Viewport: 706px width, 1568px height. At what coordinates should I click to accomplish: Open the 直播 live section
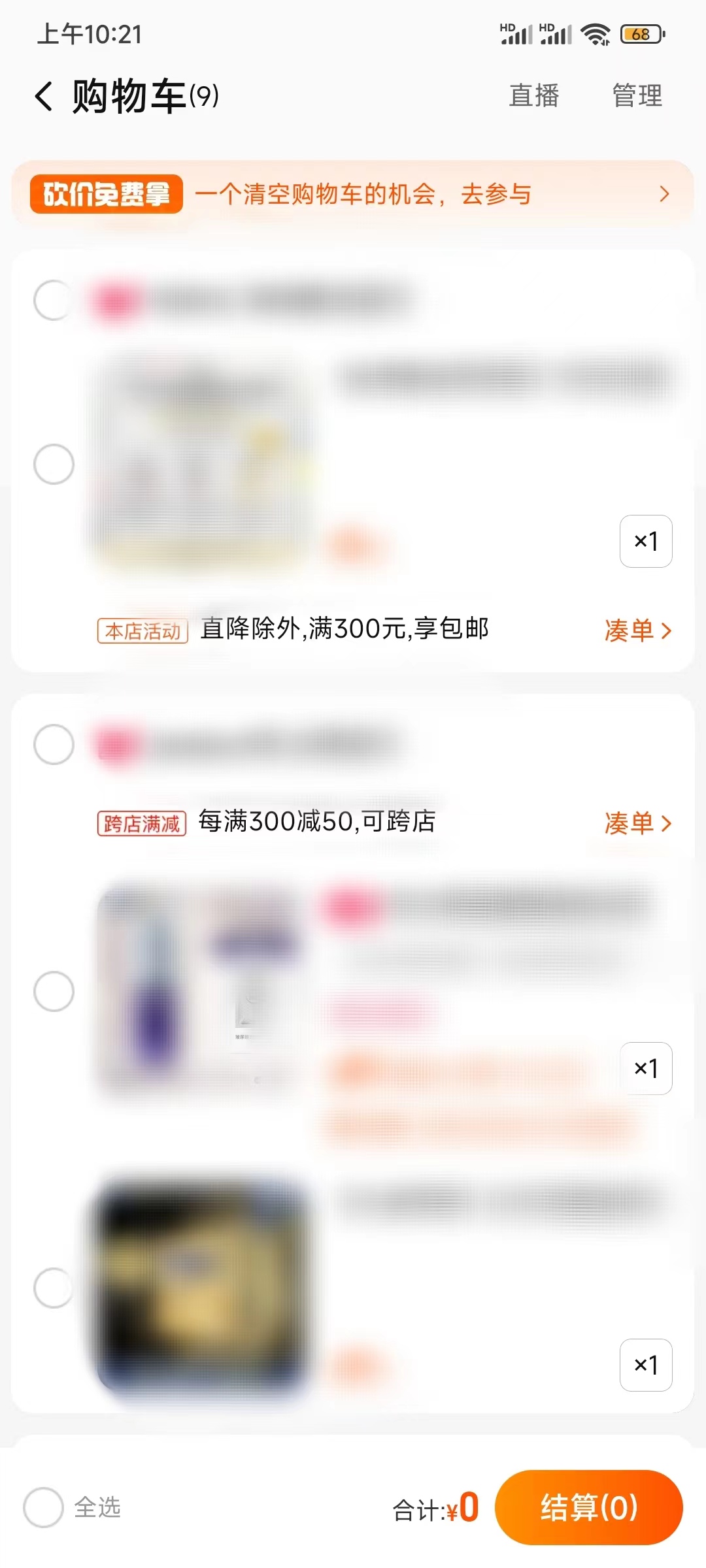tap(533, 96)
